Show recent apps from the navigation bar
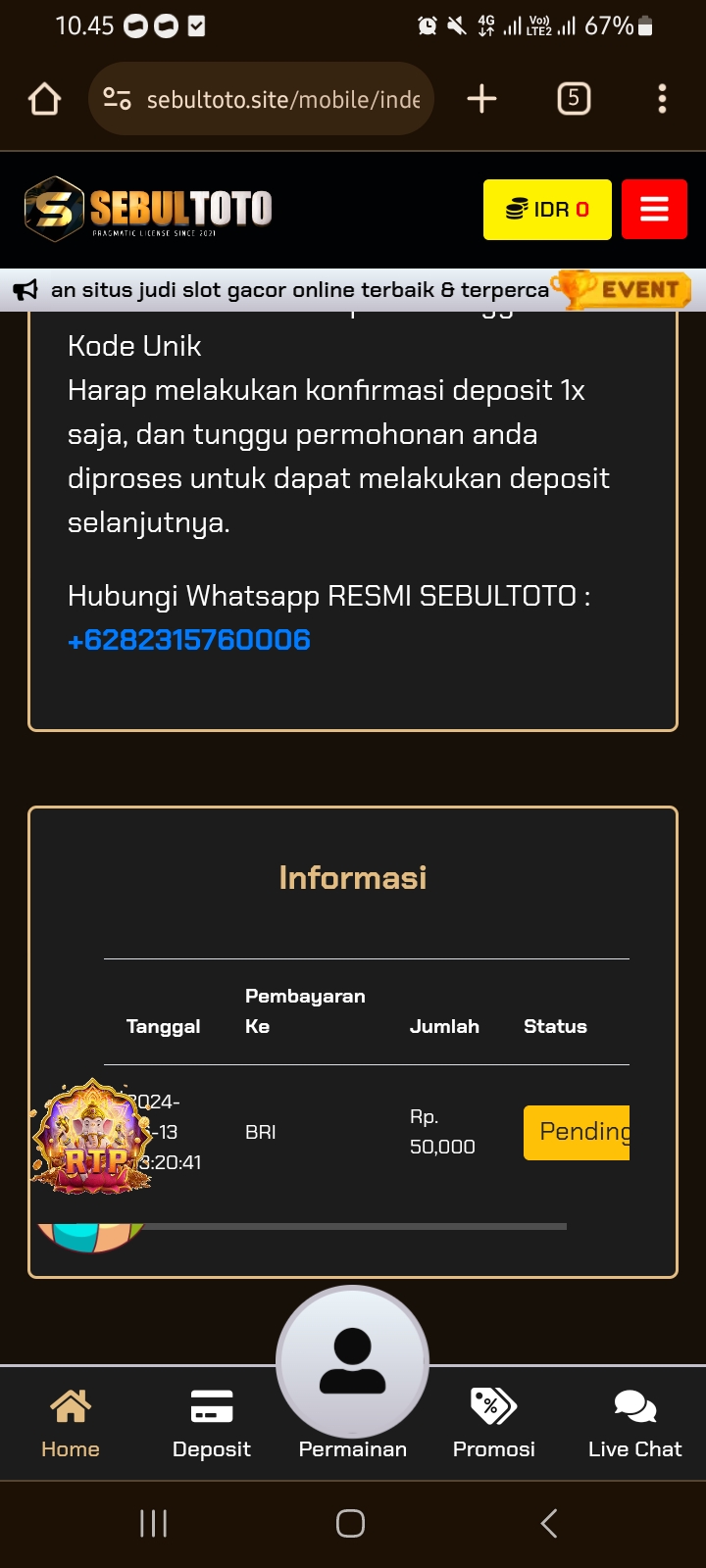Screen dimensions: 706x1568 pyautogui.click(x=154, y=1524)
